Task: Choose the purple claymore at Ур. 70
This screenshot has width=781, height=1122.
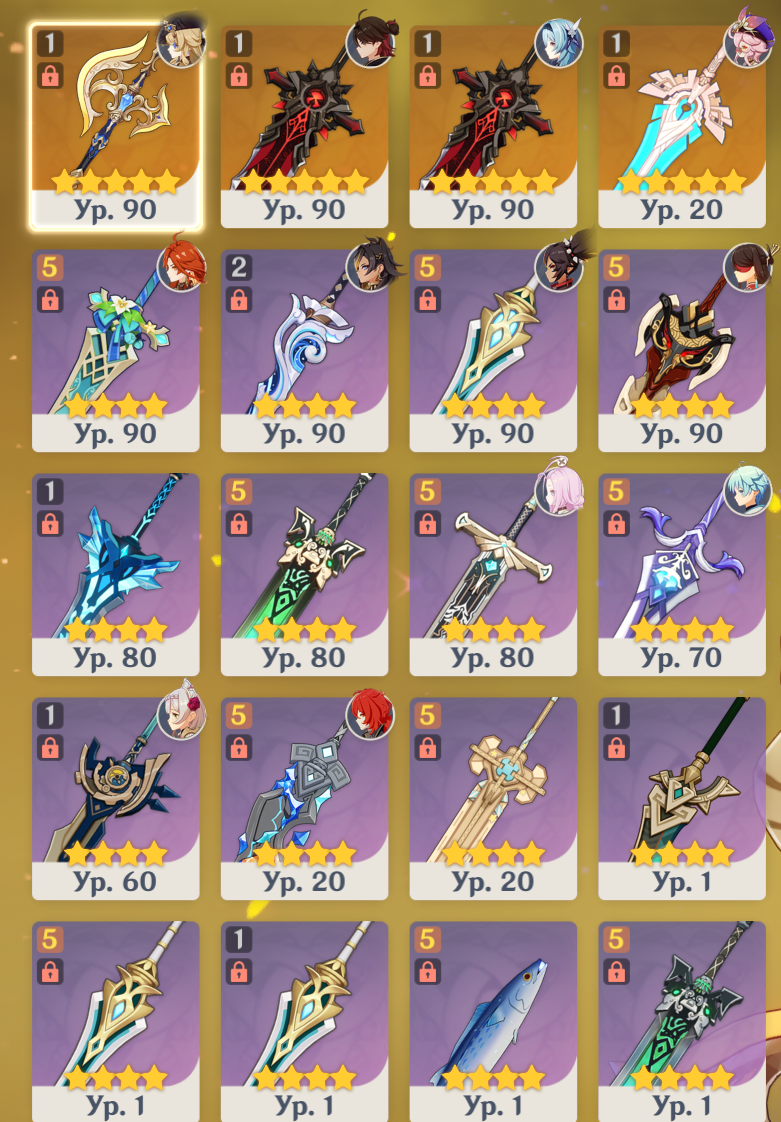Action: coord(681,575)
